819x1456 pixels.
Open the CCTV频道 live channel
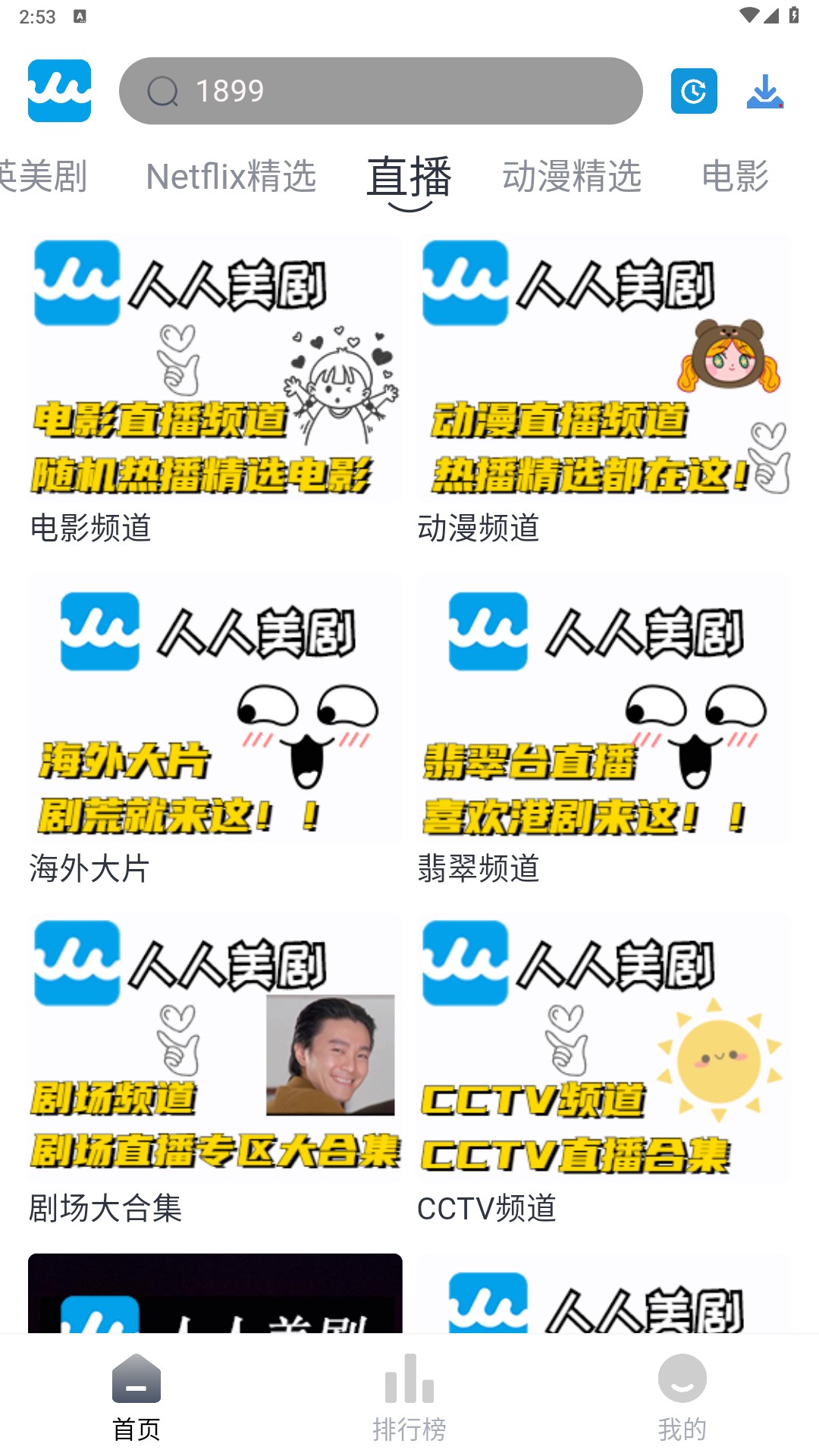click(x=603, y=1050)
